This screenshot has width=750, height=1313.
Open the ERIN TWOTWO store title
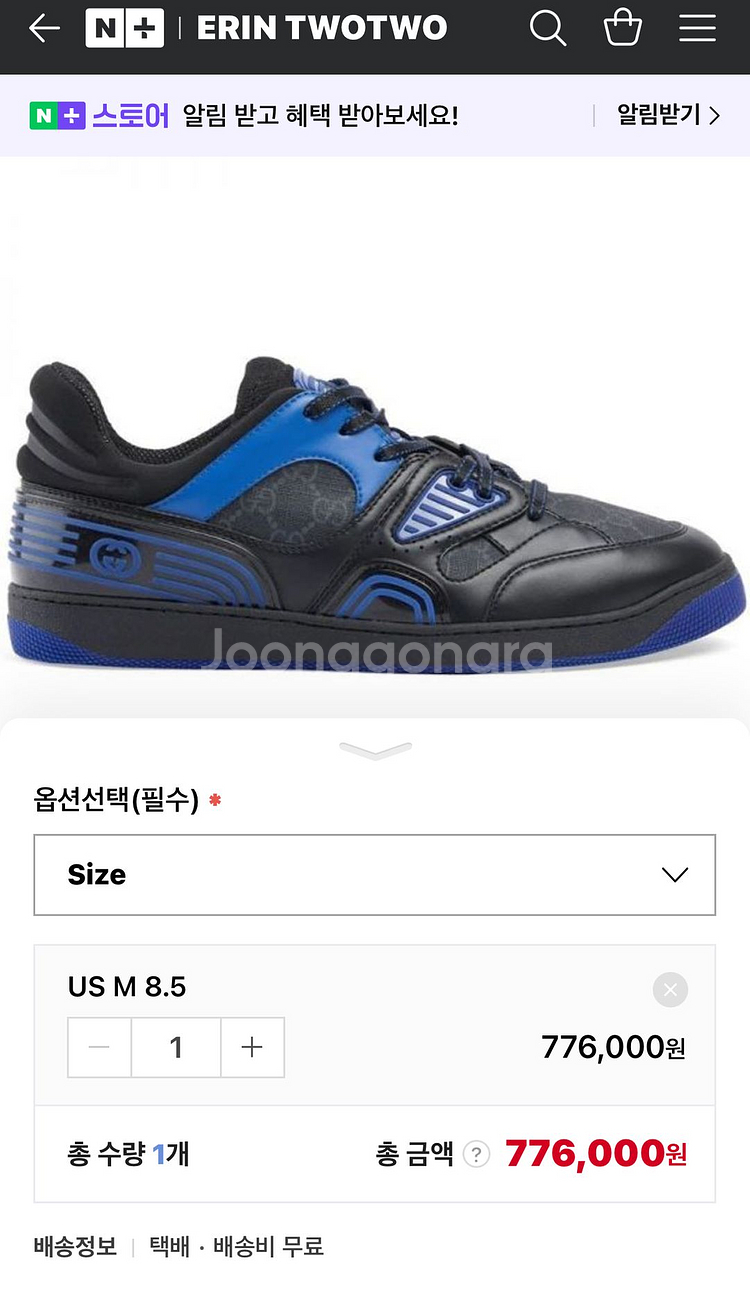click(322, 28)
